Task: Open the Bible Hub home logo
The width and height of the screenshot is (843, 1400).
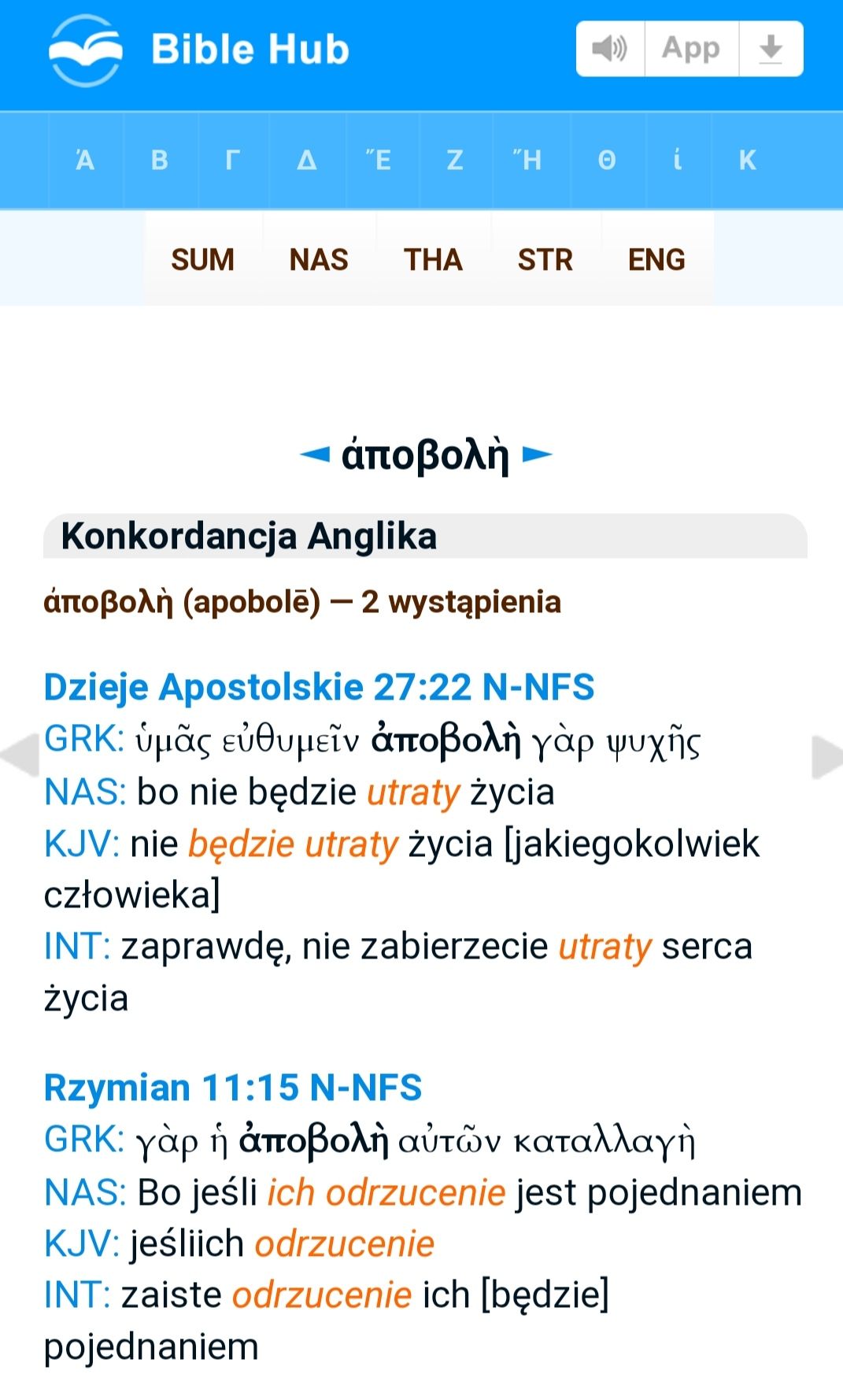Action: pyautogui.click(x=198, y=50)
